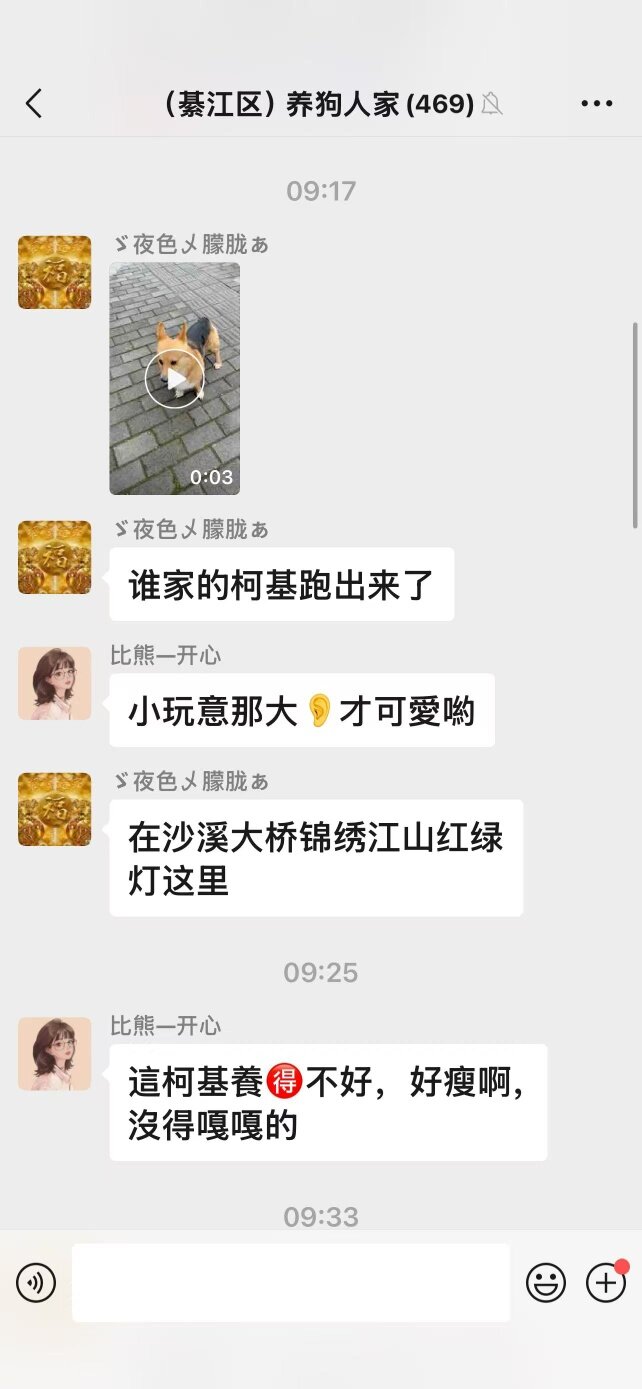Image resolution: width=642 pixels, height=1389 pixels.
Task: Open the avatar next to 小玩意那大才可愛喲
Action: click(x=55, y=683)
